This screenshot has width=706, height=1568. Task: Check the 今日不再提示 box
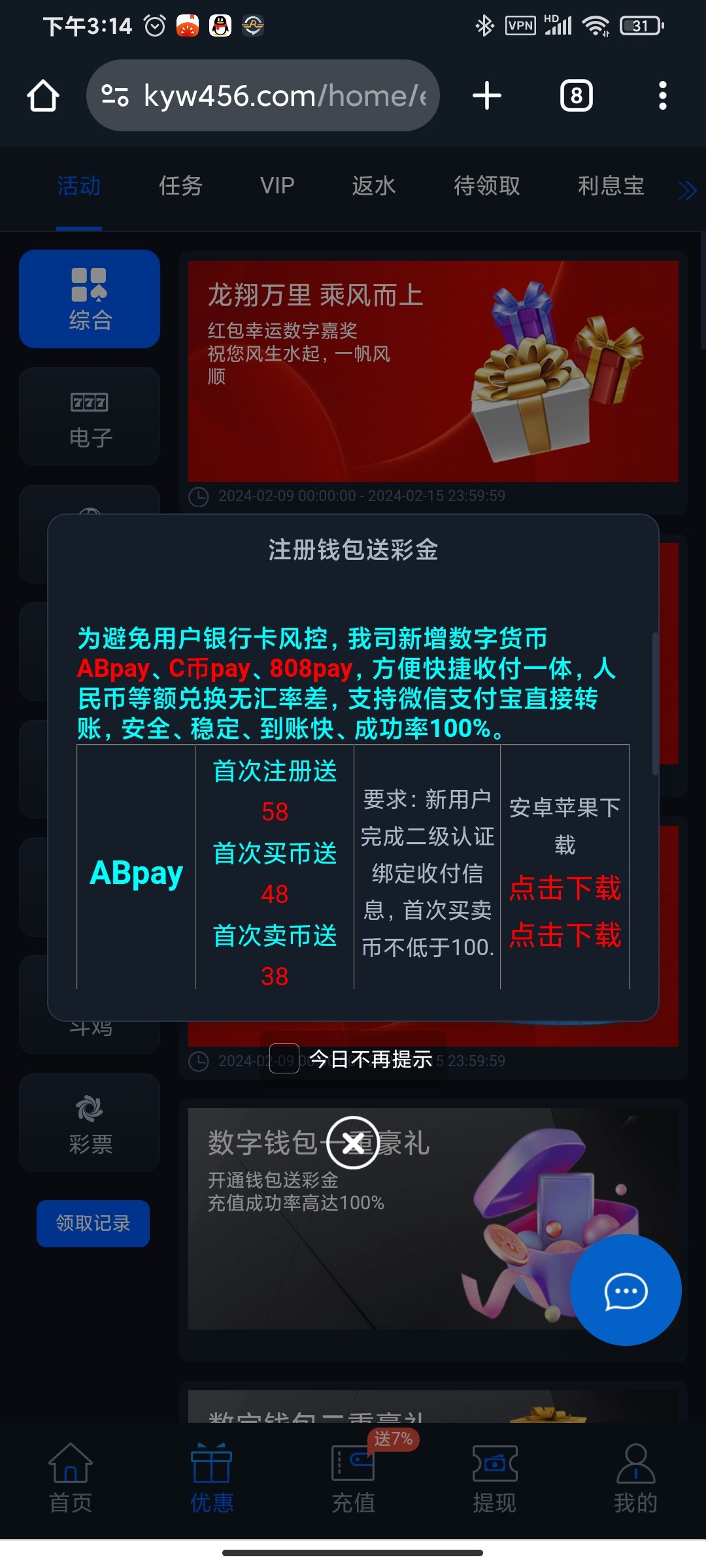click(x=284, y=1058)
